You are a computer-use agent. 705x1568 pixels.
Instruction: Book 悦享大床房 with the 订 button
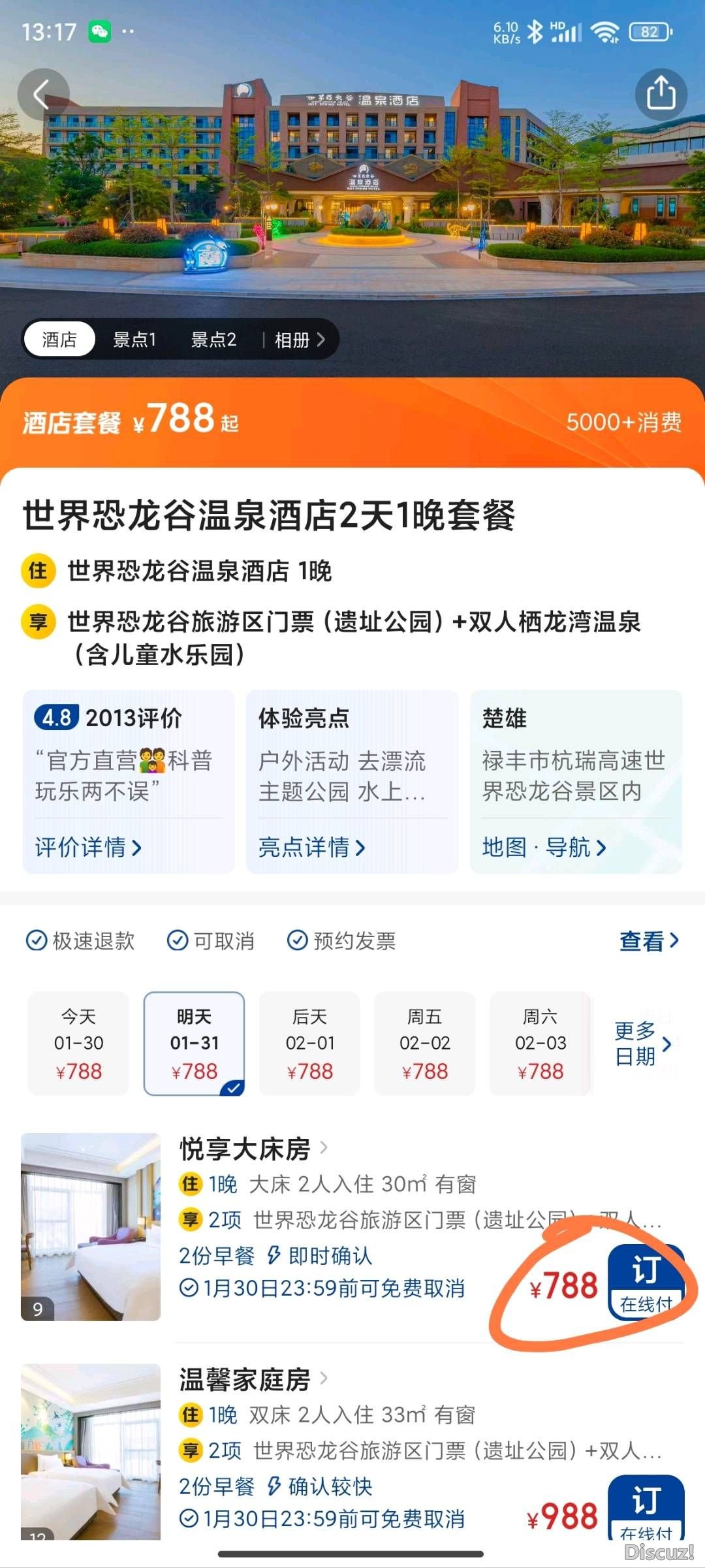[646, 1283]
